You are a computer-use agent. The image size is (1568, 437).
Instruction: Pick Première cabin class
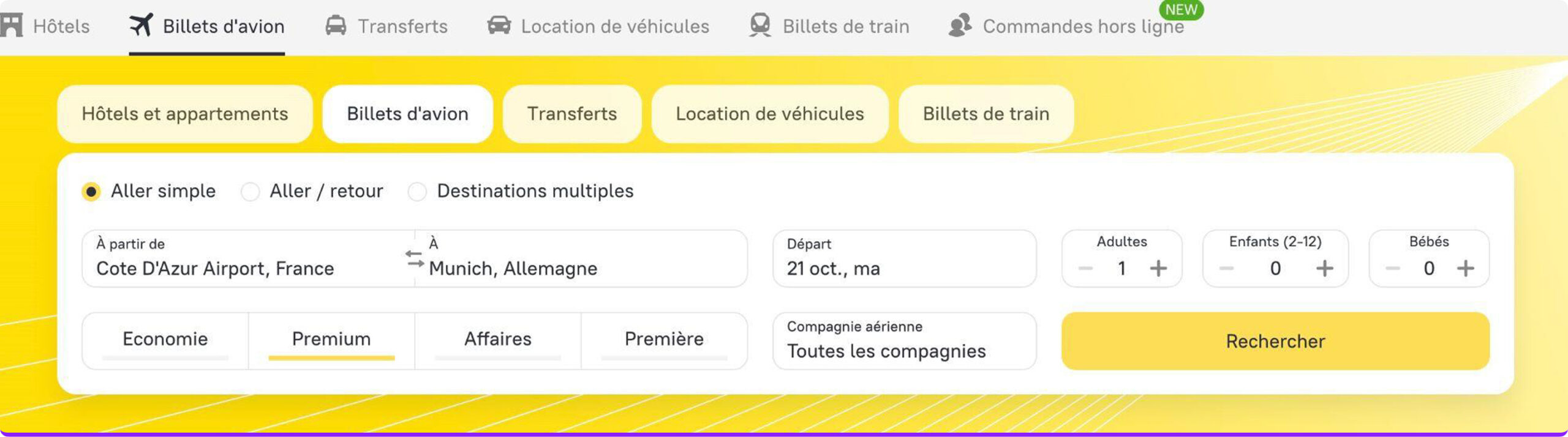(664, 340)
